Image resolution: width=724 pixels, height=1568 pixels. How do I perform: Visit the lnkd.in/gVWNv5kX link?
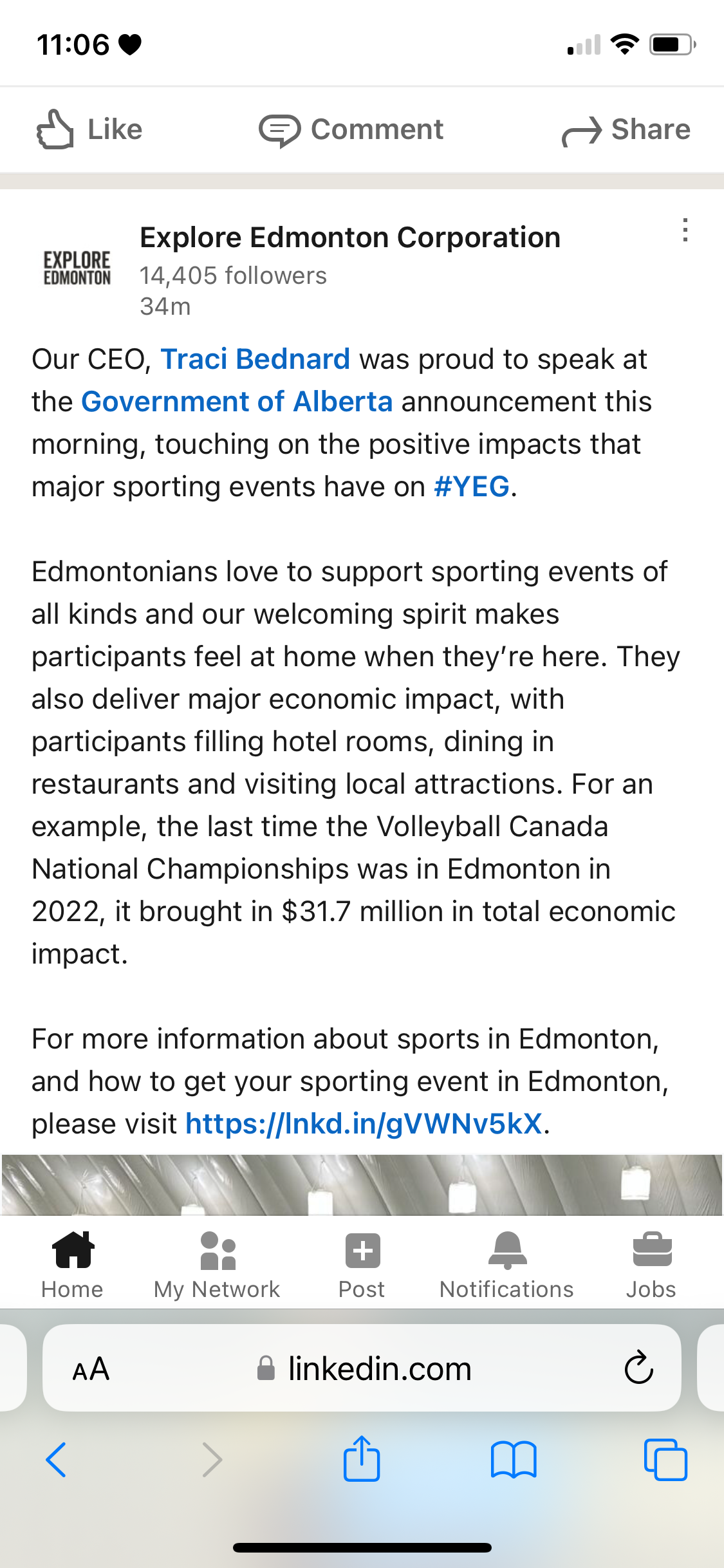[x=364, y=1124]
